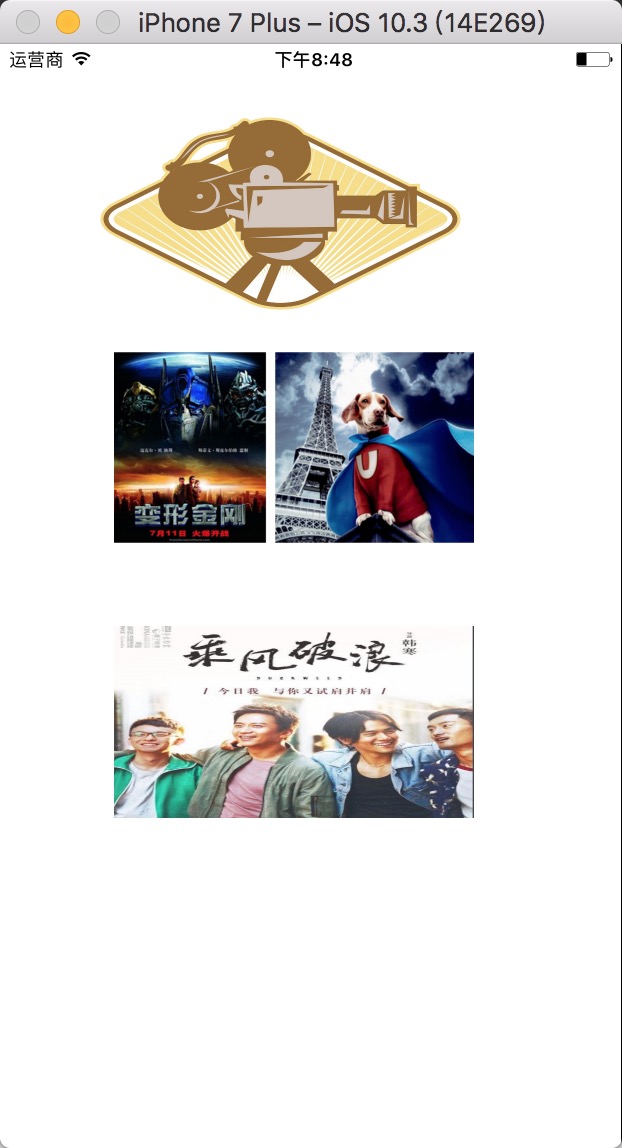Open the Transformers movie poster
This screenshot has height=1148, width=622.
(190, 447)
